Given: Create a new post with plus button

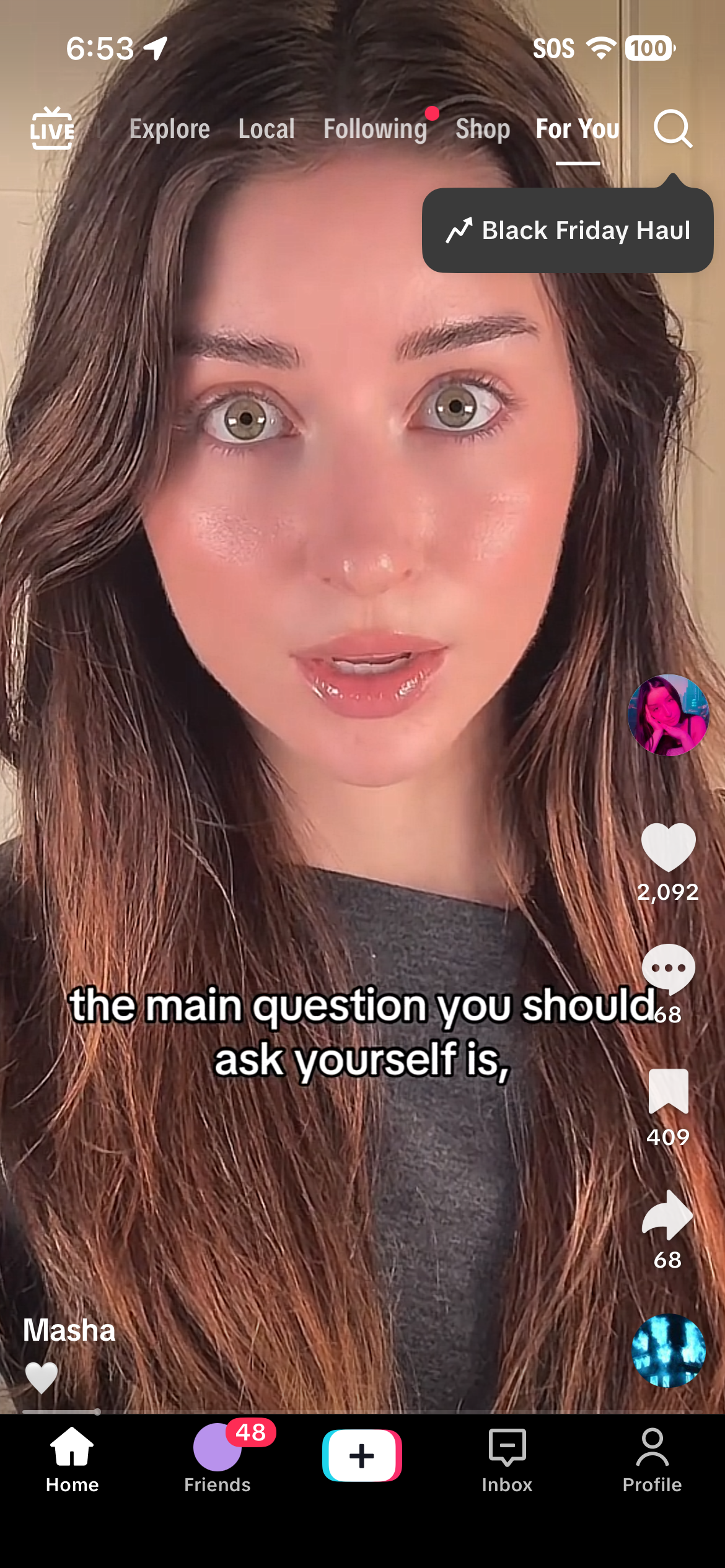Looking at the screenshot, I should 362,1455.
